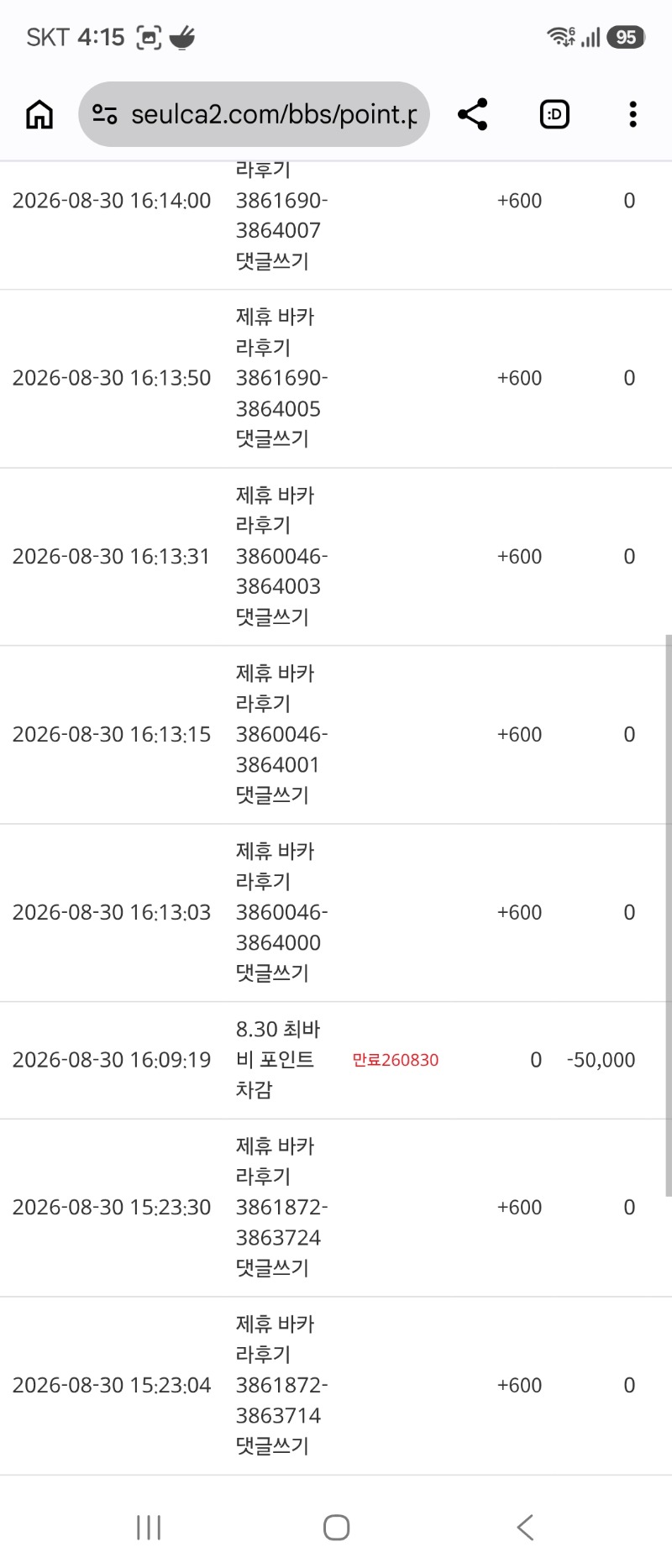Open site info icon in address bar
This screenshot has width=672, height=1568.
click(104, 114)
